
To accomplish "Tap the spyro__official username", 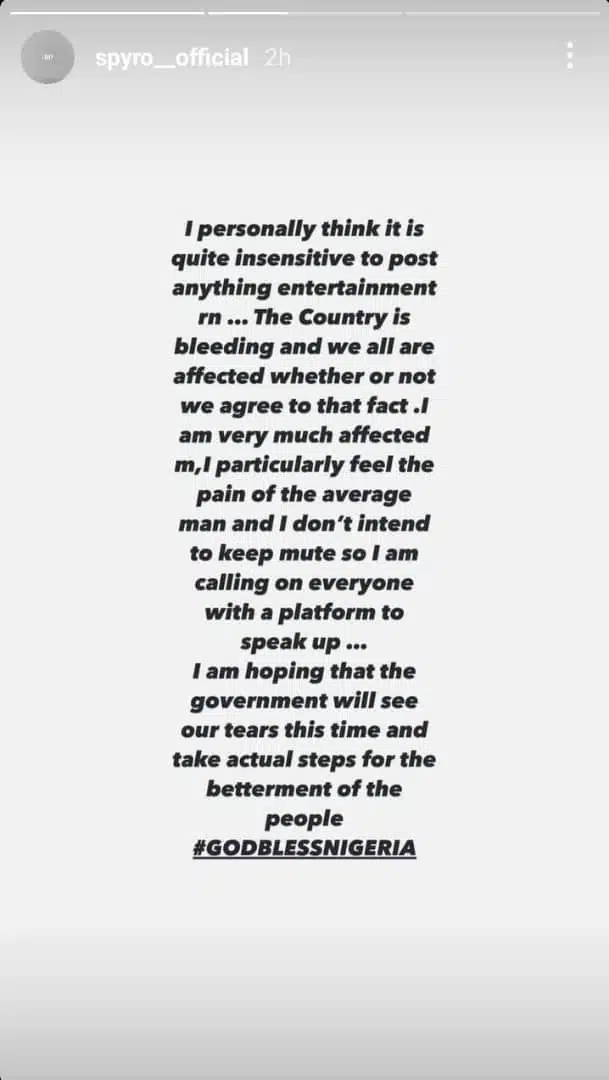I will point(171,58).
